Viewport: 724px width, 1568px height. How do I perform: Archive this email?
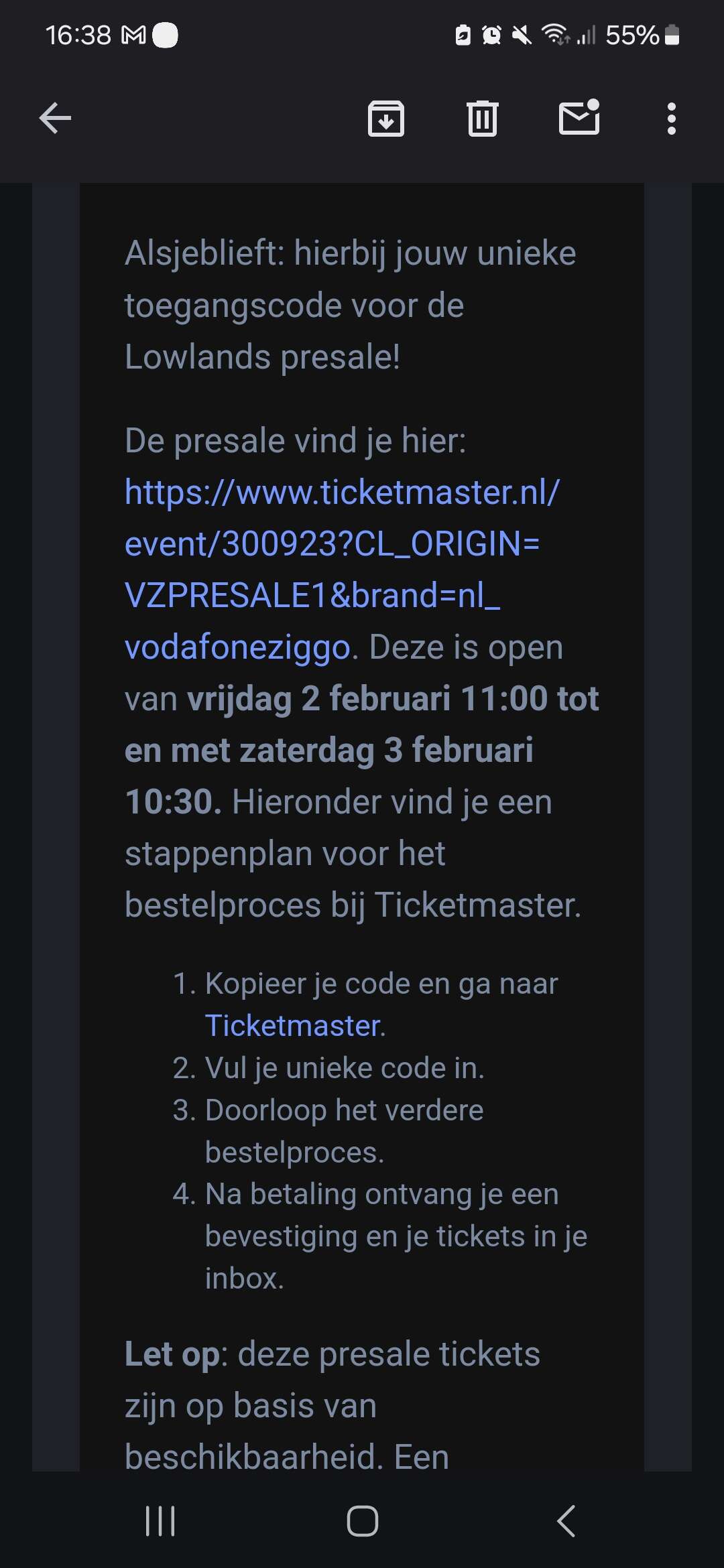point(386,119)
